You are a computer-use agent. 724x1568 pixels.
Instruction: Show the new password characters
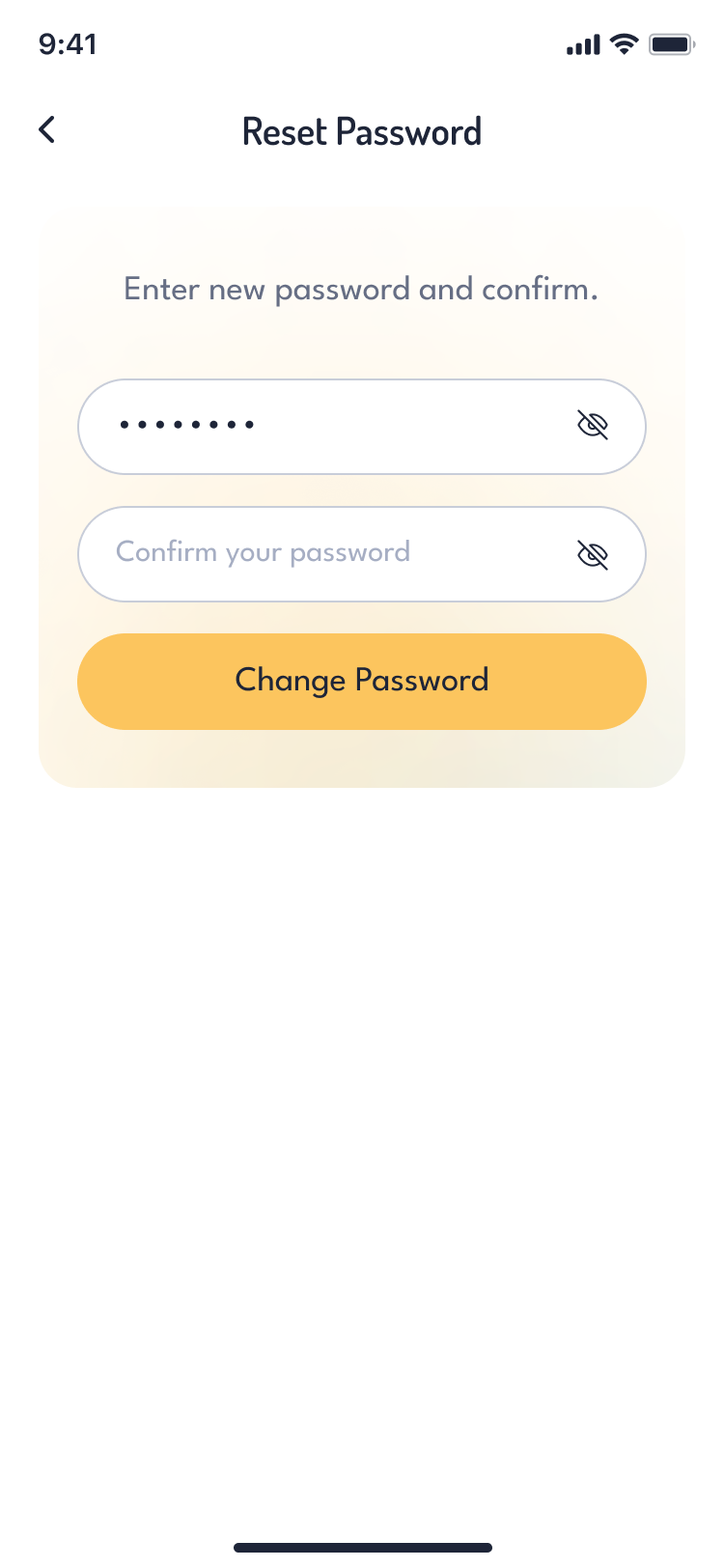tap(592, 425)
